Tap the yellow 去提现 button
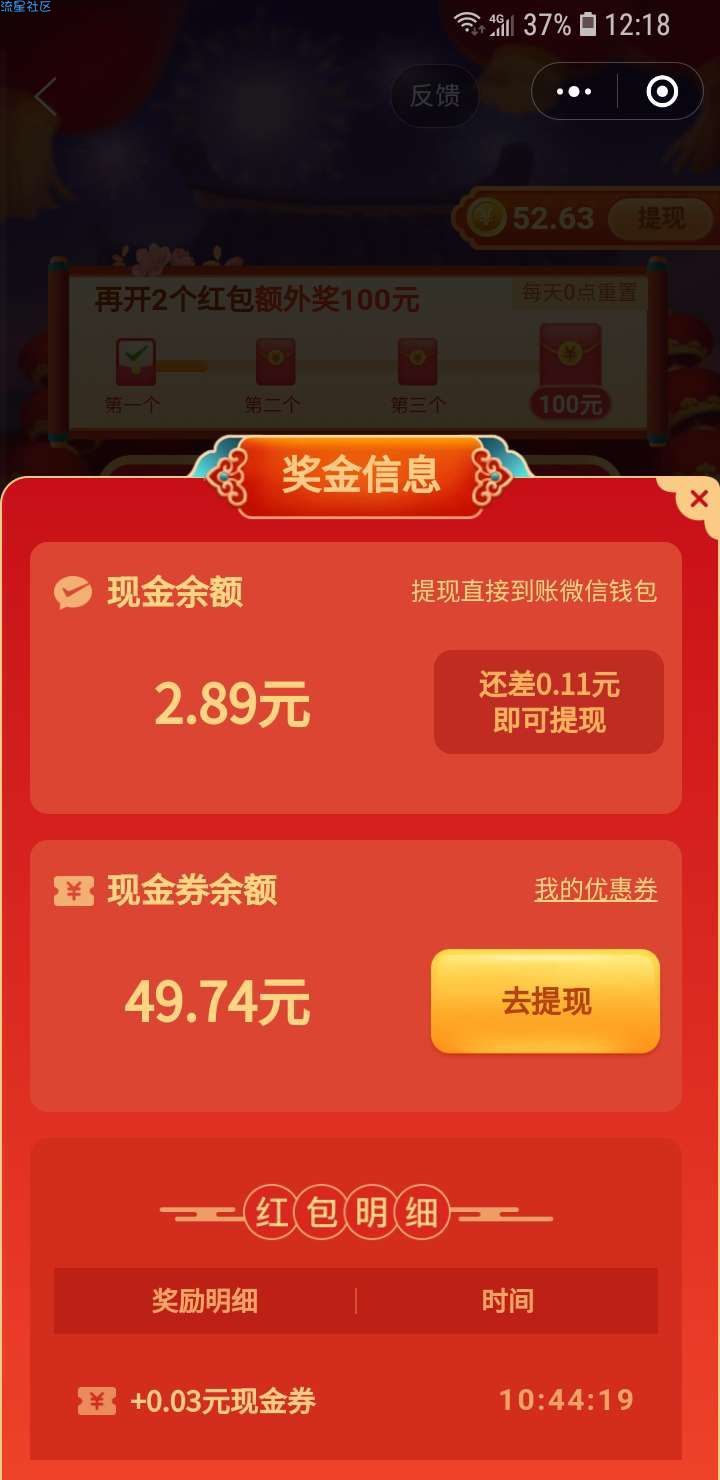Screen dimensions: 720x1480 [x=546, y=1001]
